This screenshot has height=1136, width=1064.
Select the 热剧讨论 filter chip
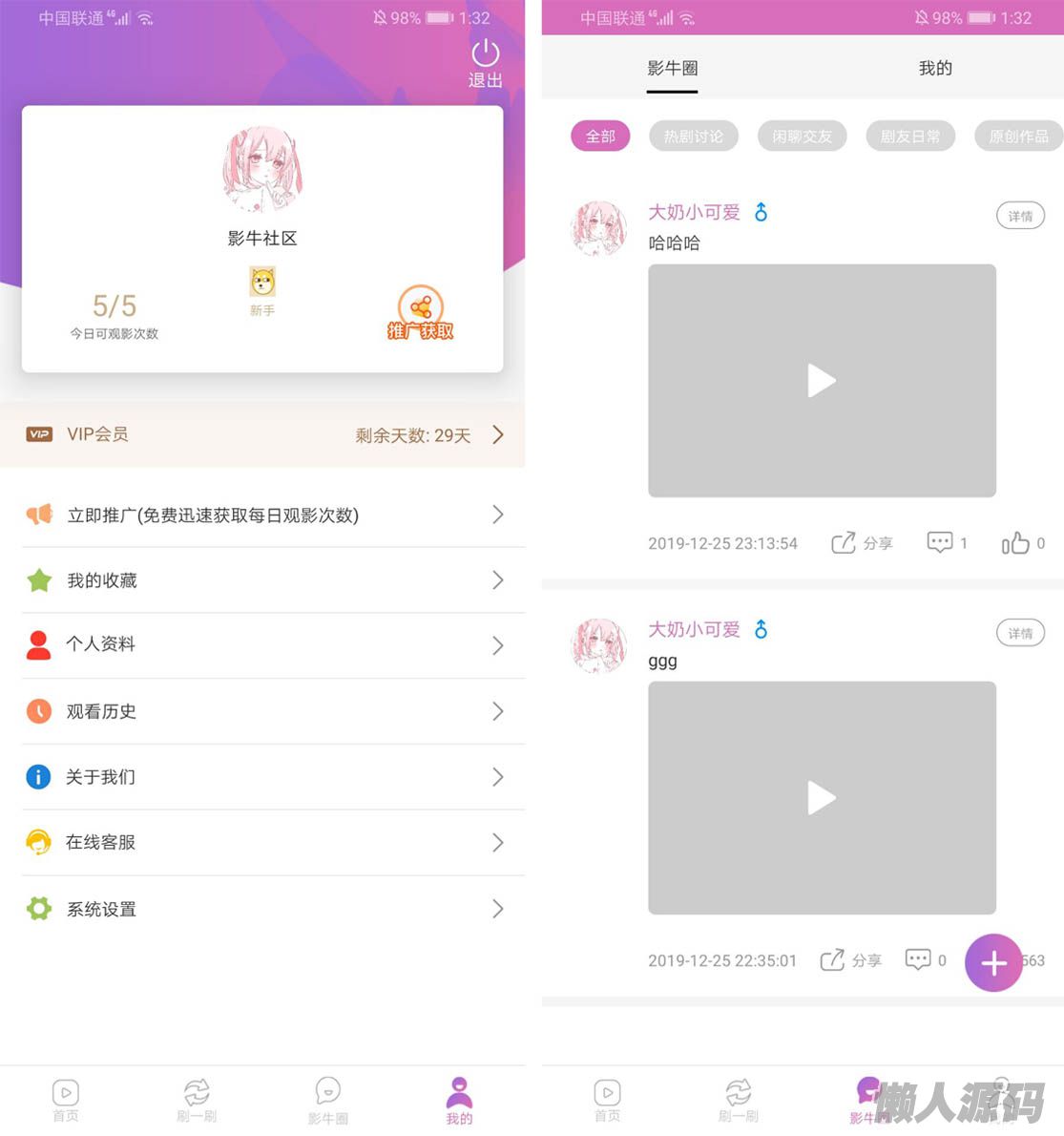pyautogui.click(x=694, y=137)
